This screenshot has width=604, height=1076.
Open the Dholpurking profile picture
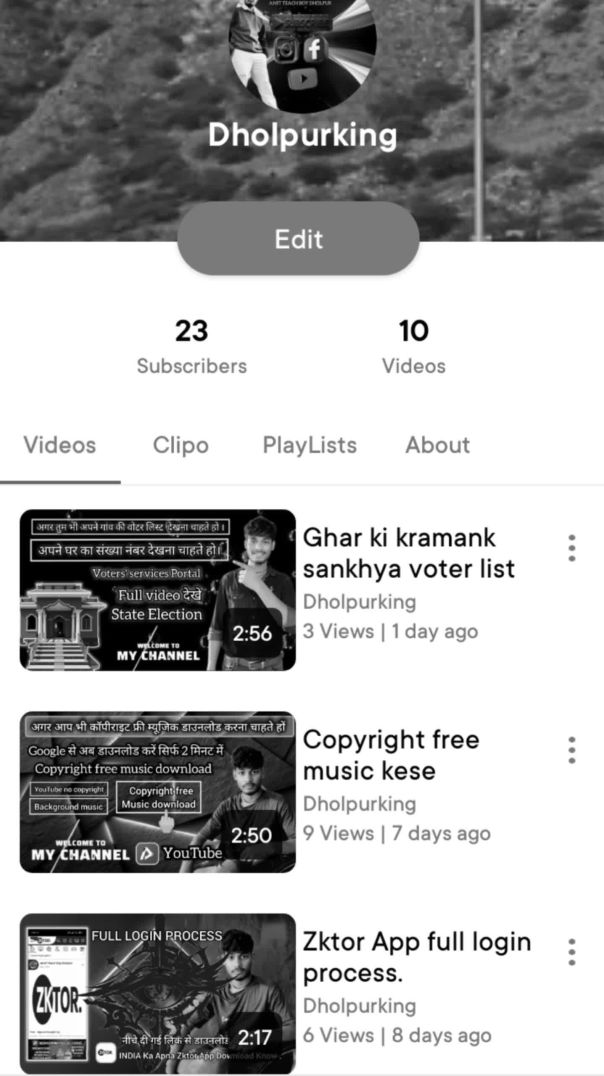(303, 45)
